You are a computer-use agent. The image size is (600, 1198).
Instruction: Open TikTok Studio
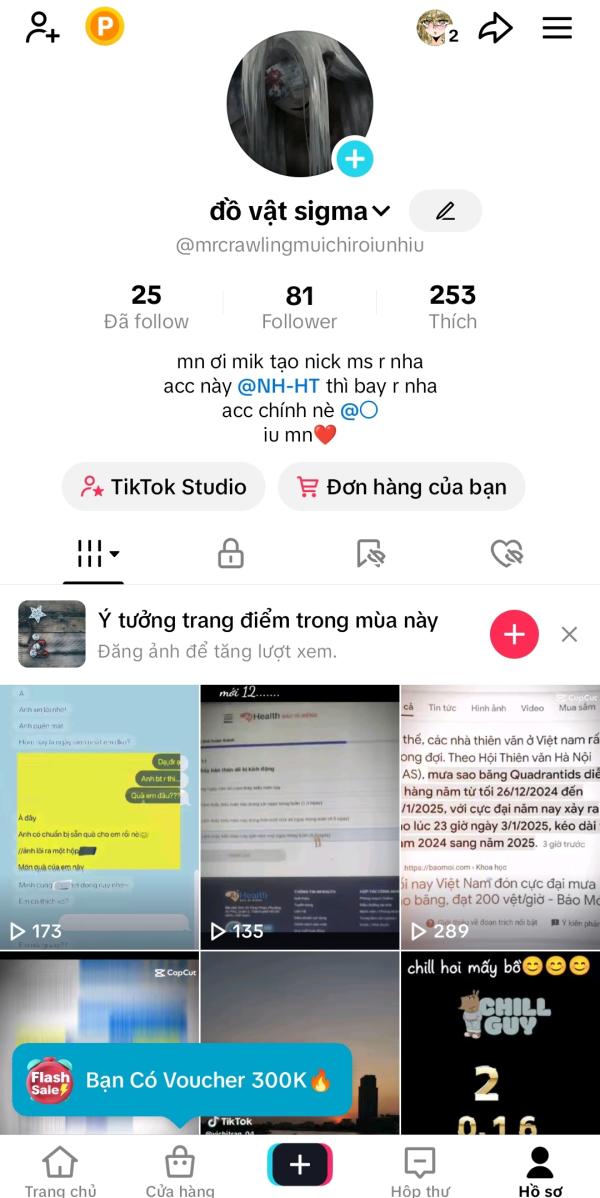coord(164,487)
